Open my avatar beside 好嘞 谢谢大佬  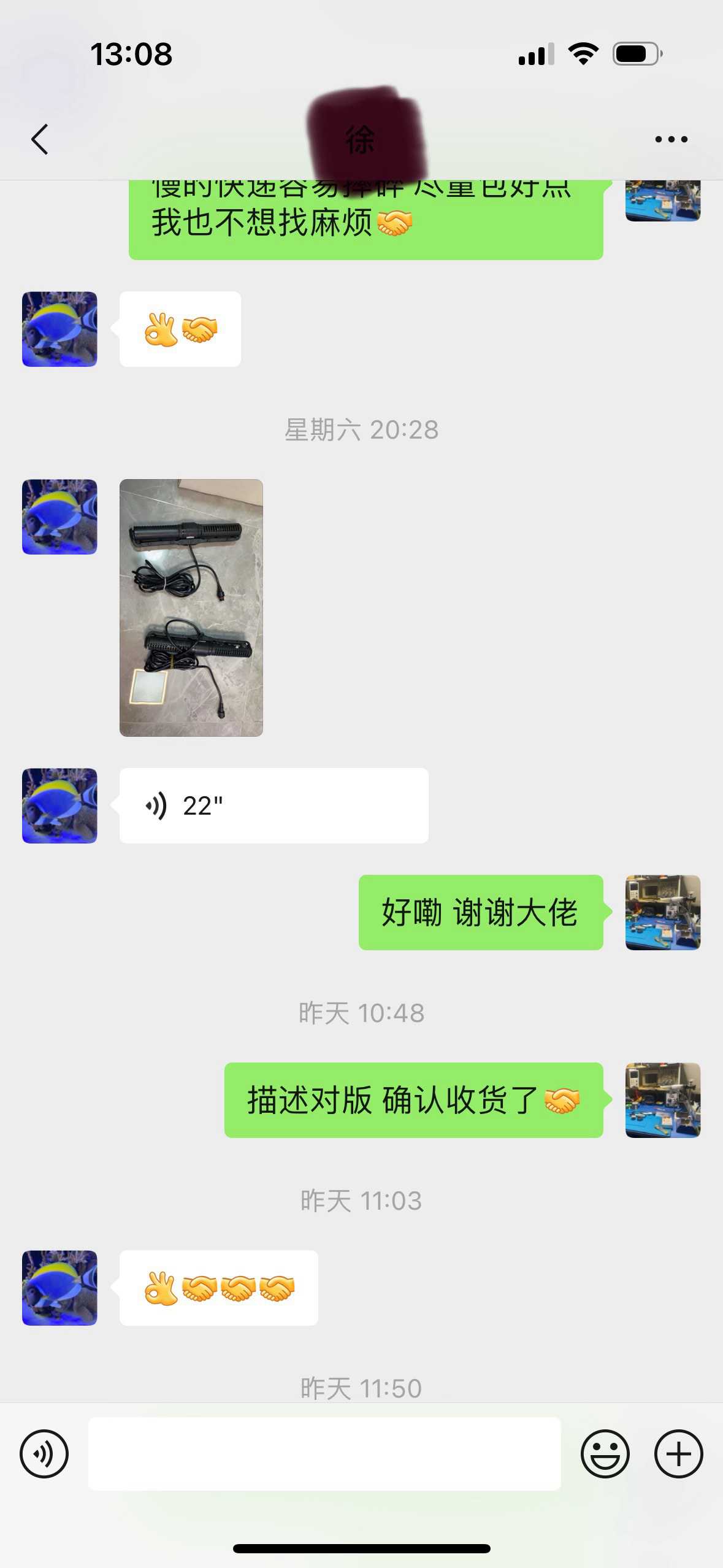point(662,912)
